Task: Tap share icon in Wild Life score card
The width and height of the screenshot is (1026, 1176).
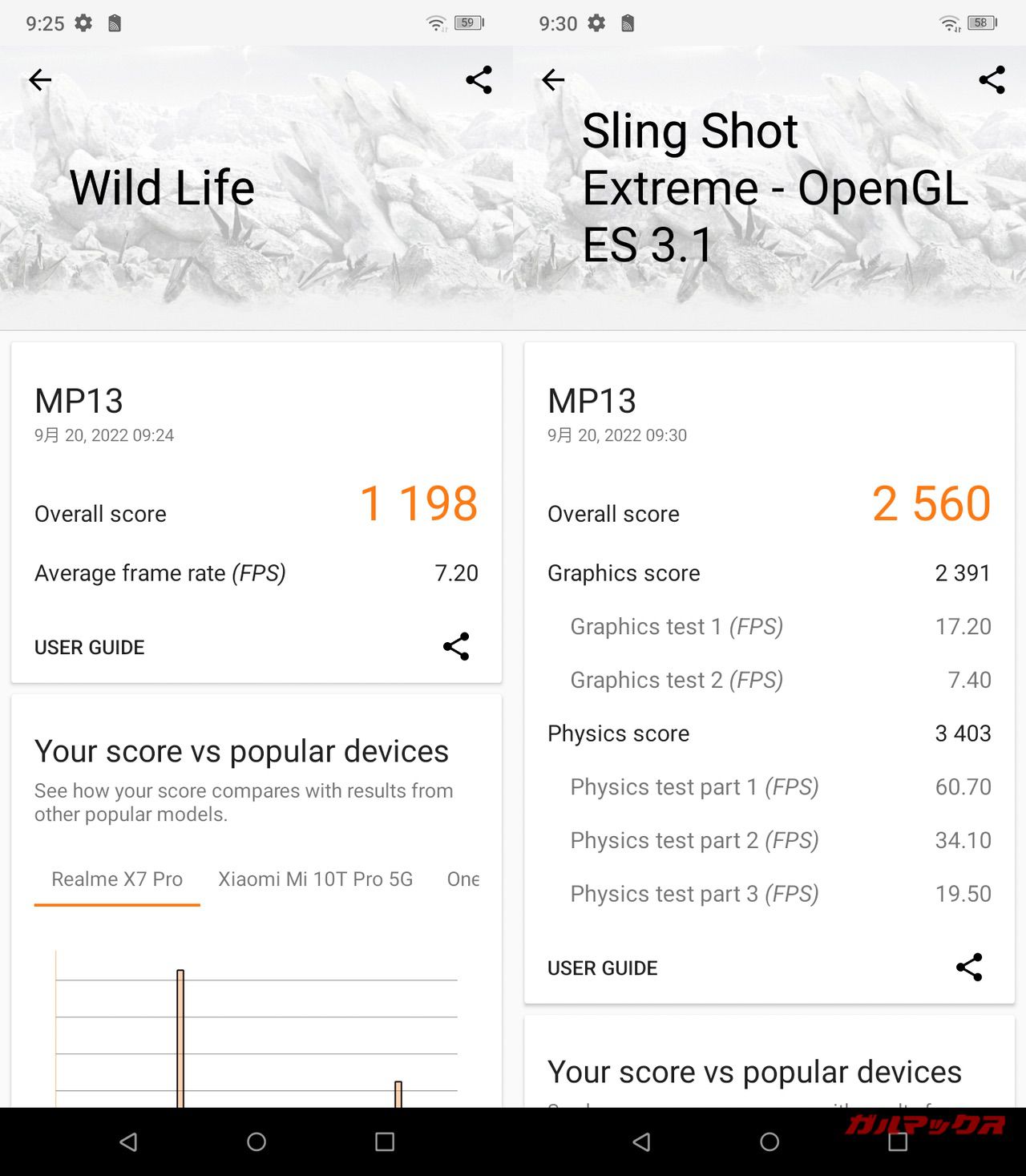Action: pos(456,646)
